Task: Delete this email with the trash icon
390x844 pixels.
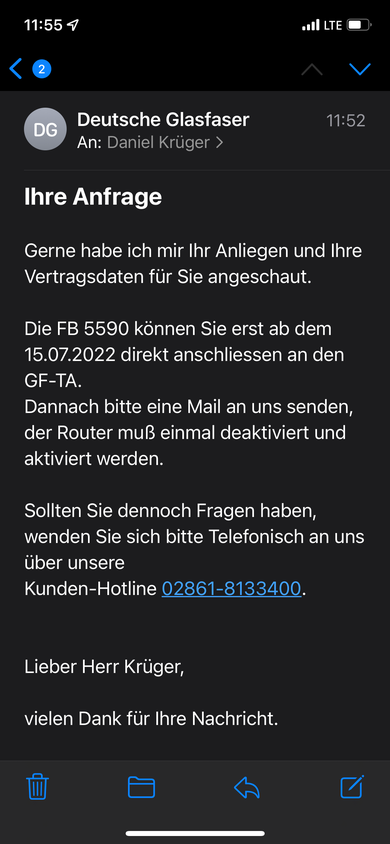Action: pyautogui.click(x=38, y=787)
